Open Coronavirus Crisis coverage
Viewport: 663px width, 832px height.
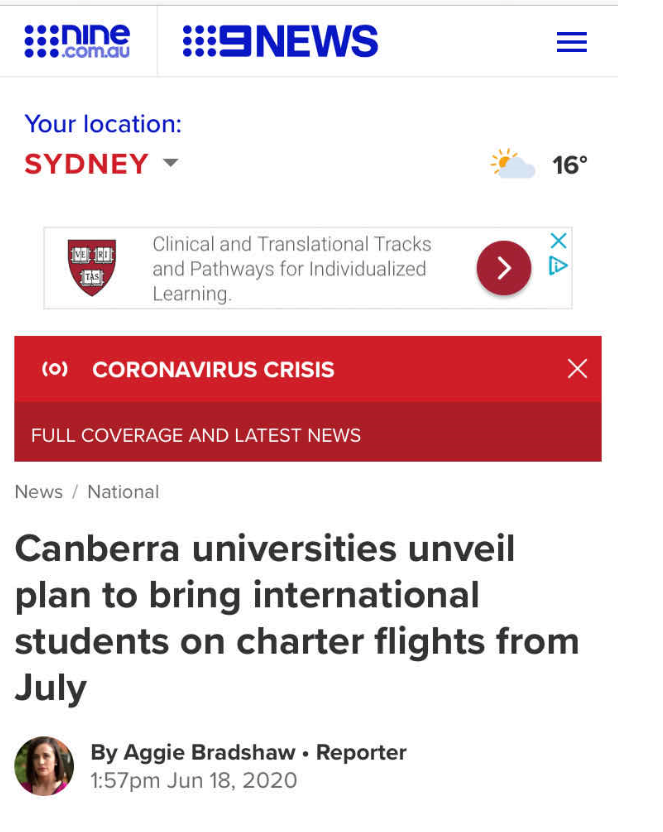[213, 370]
